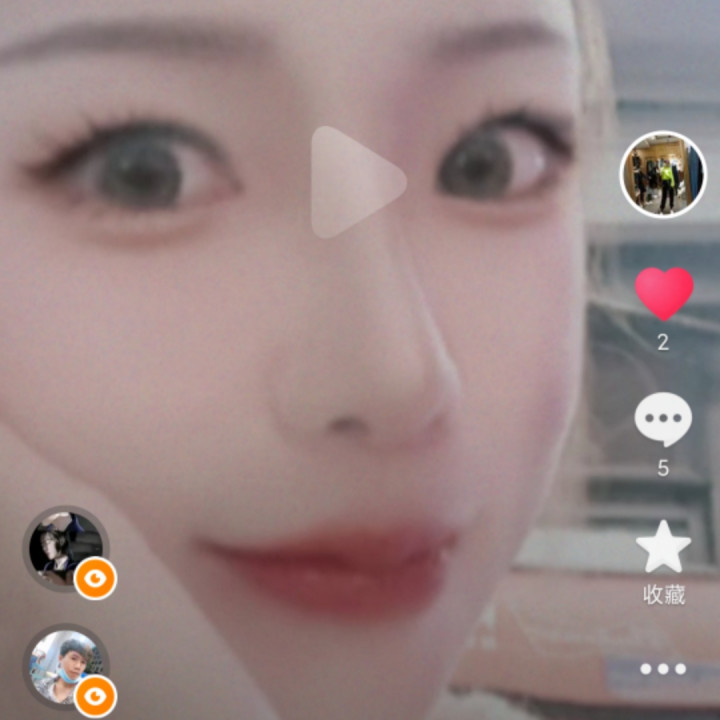Image resolution: width=720 pixels, height=720 pixels.
Task: Open the viewer avatar wearing blue mask
Action: [x=64, y=666]
